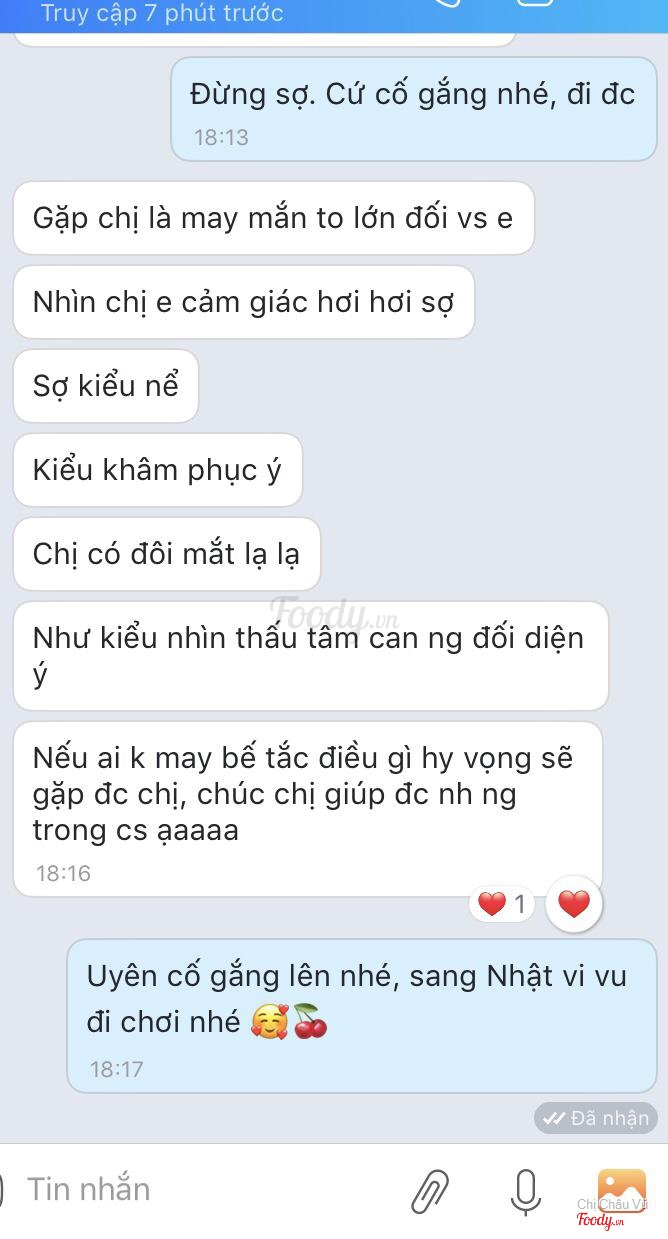The width and height of the screenshot is (668, 1239).
Task: View the heart reaction count of 1
Action: click(502, 905)
